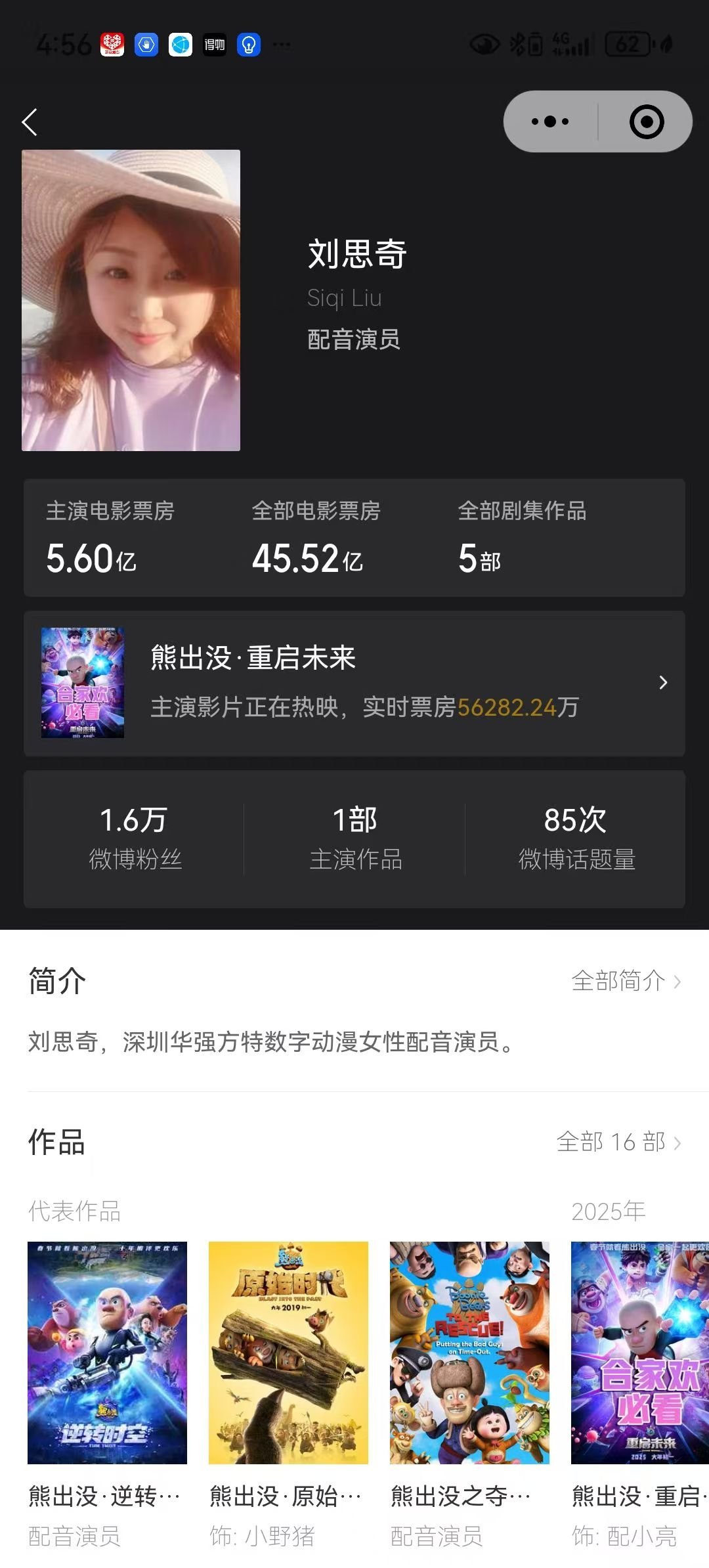Image resolution: width=709 pixels, height=1568 pixels.
Task: Open the 熊出没·重启未来 now-showing card
Action: (x=354, y=683)
